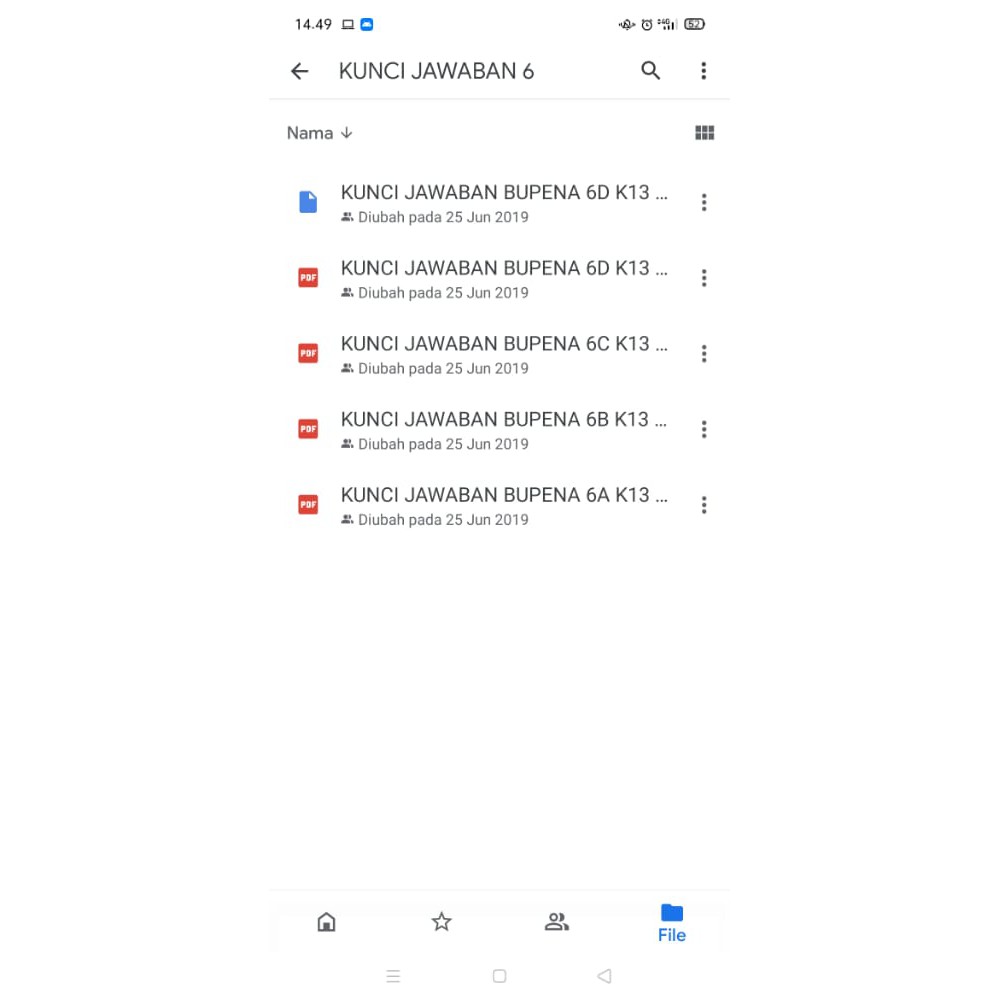The height and width of the screenshot is (1000, 1000).
Task: Switch to the Home tab
Action: click(x=326, y=922)
